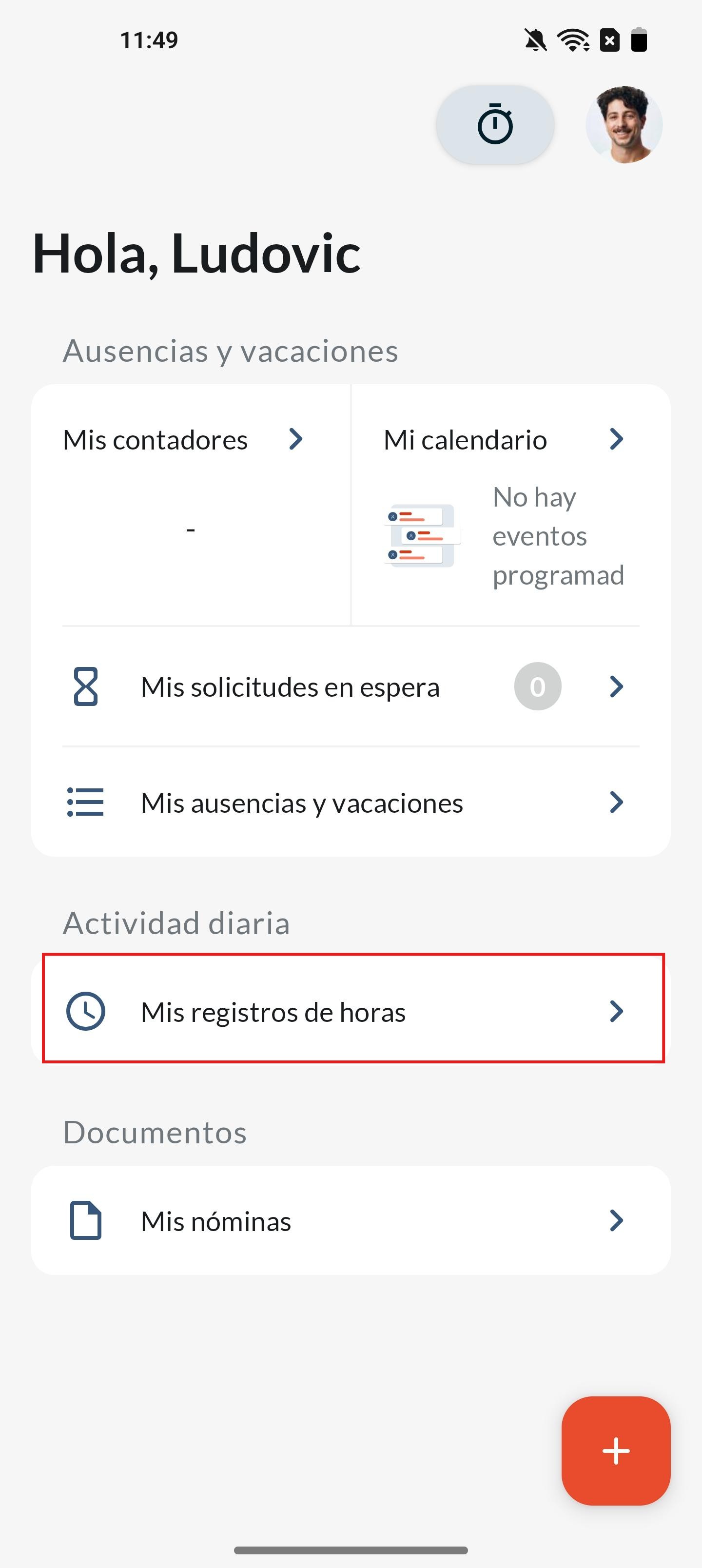Open Mi calendario
The height and width of the screenshot is (1568, 702).
[504, 440]
